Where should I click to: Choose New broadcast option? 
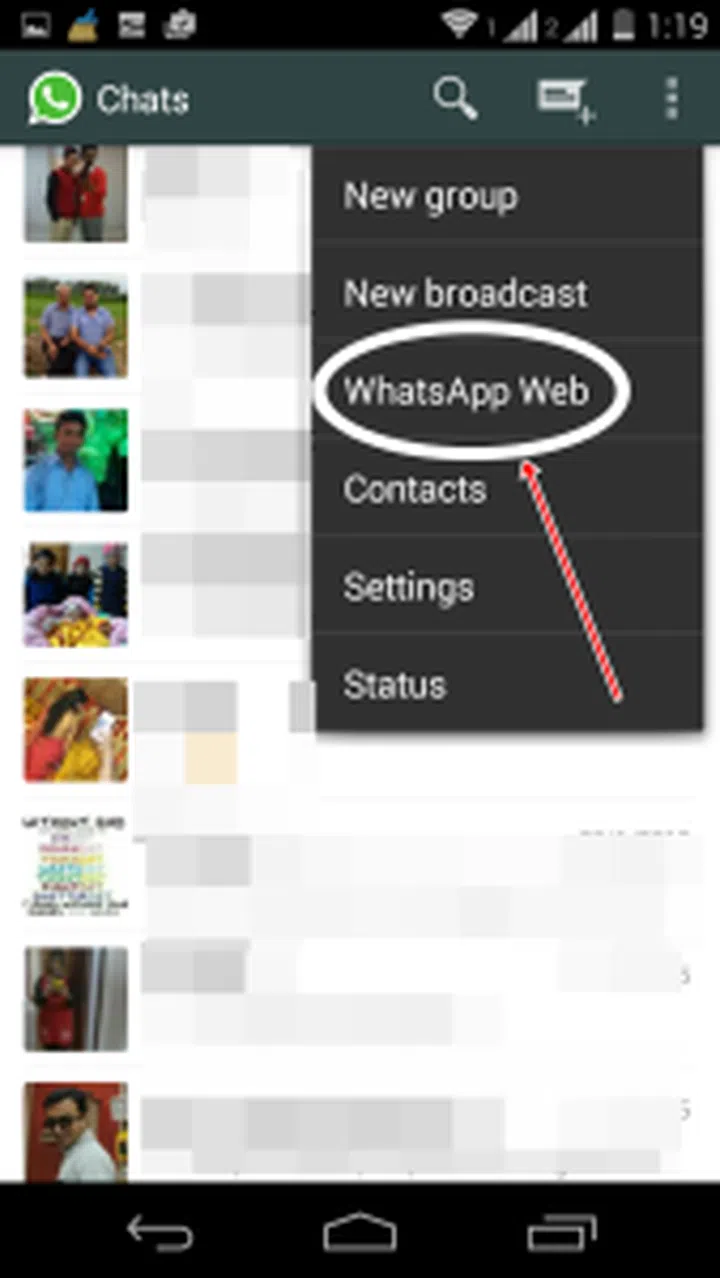click(466, 293)
